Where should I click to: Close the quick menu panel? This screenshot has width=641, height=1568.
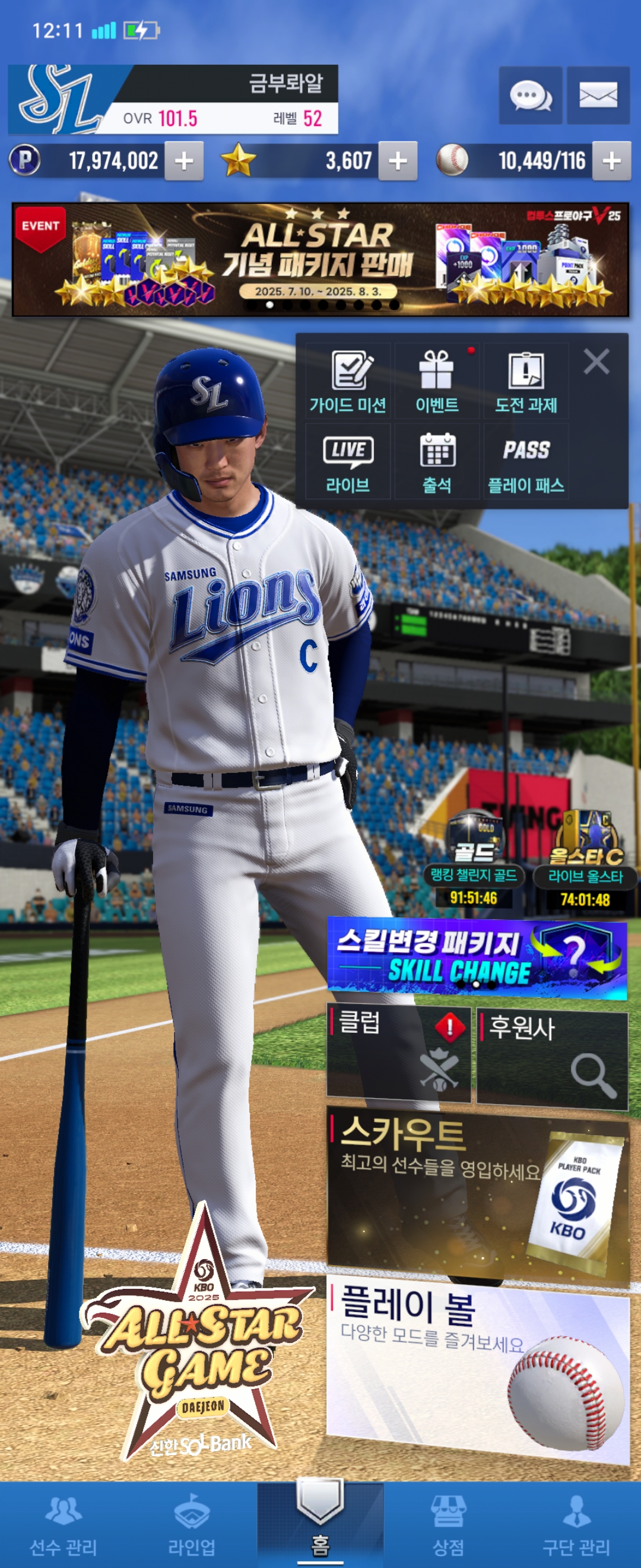click(x=596, y=362)
